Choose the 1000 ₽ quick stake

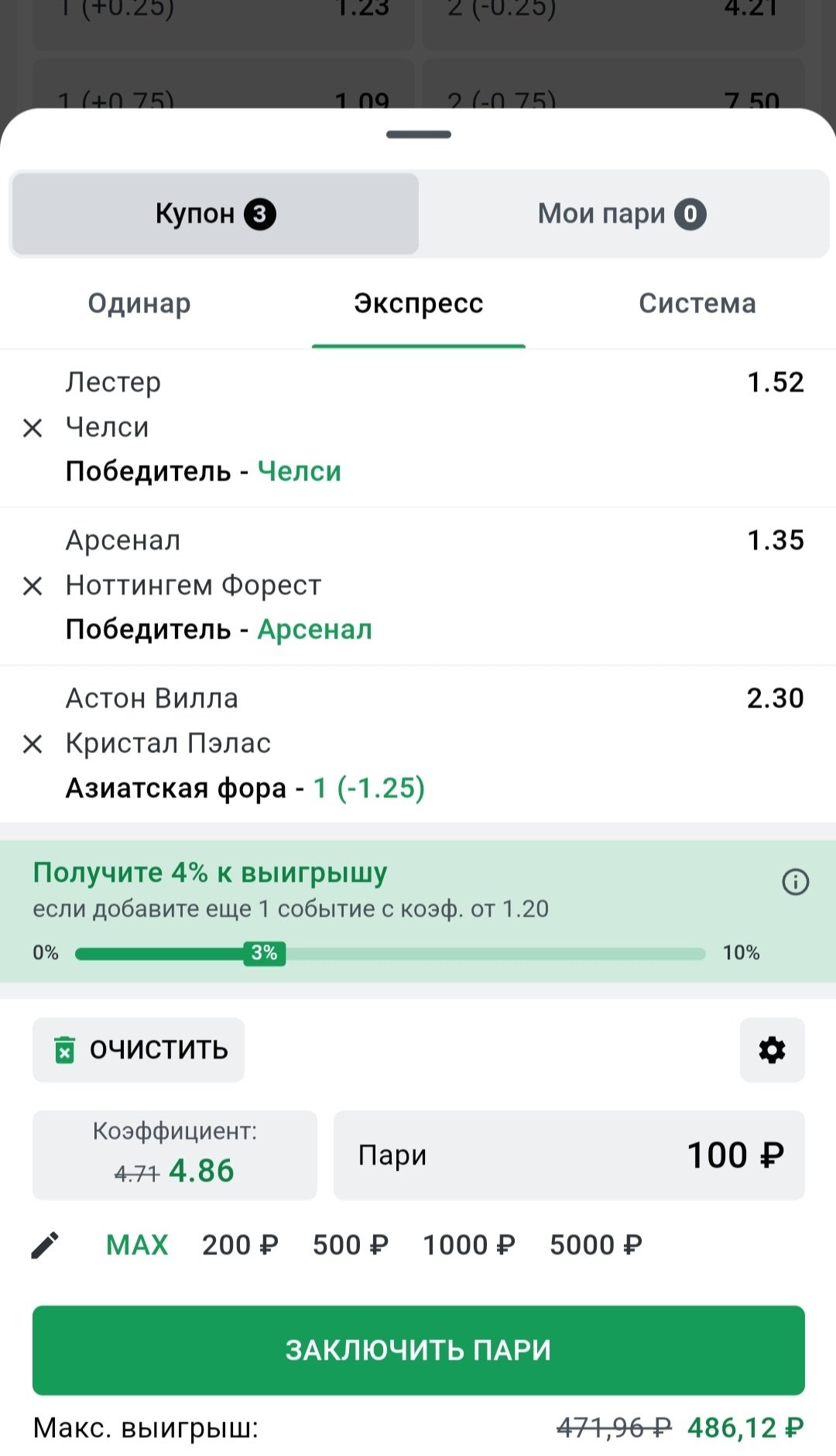coord(468,1245)
